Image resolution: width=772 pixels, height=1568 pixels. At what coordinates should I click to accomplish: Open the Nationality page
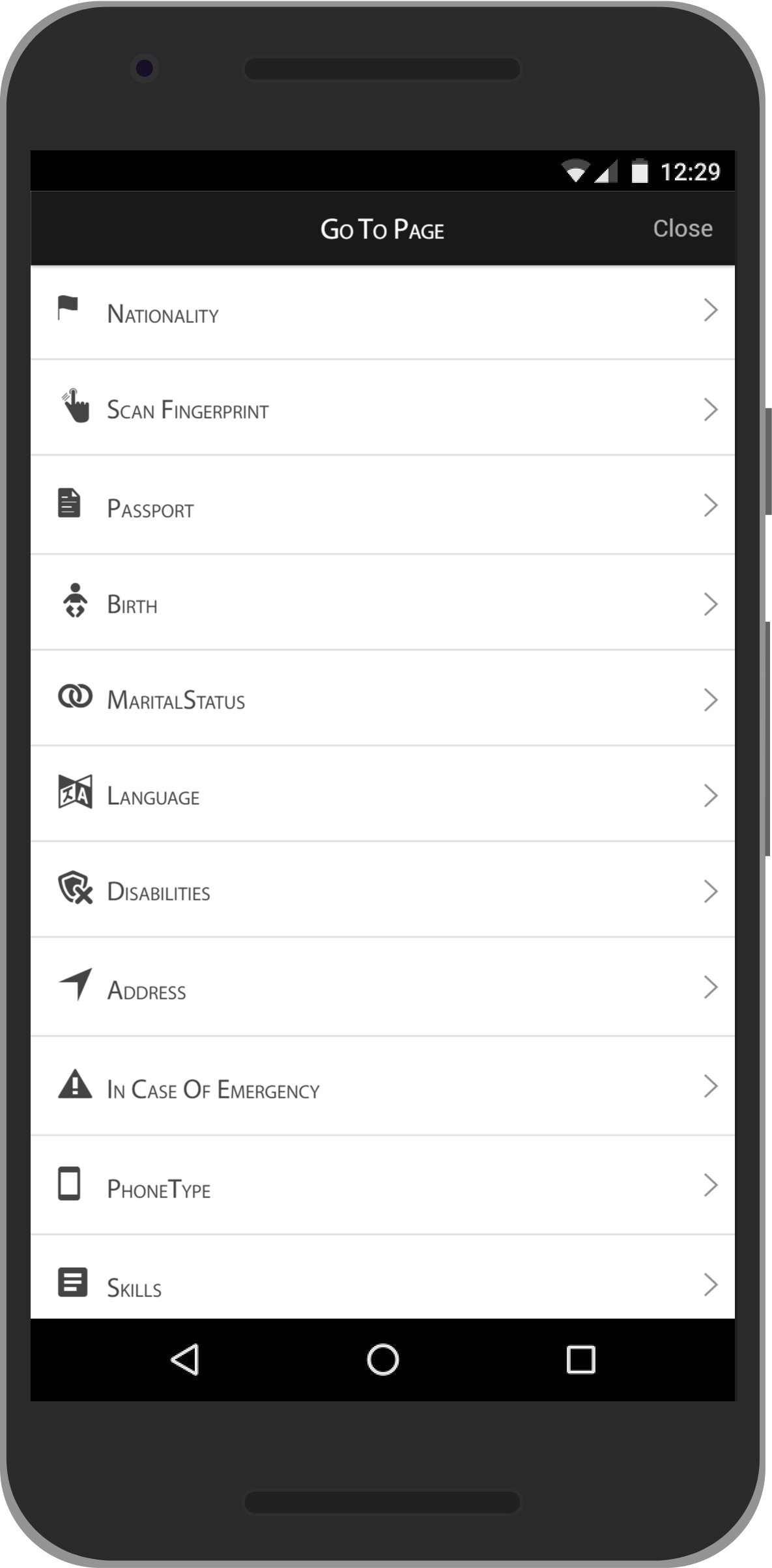point(382,313)
